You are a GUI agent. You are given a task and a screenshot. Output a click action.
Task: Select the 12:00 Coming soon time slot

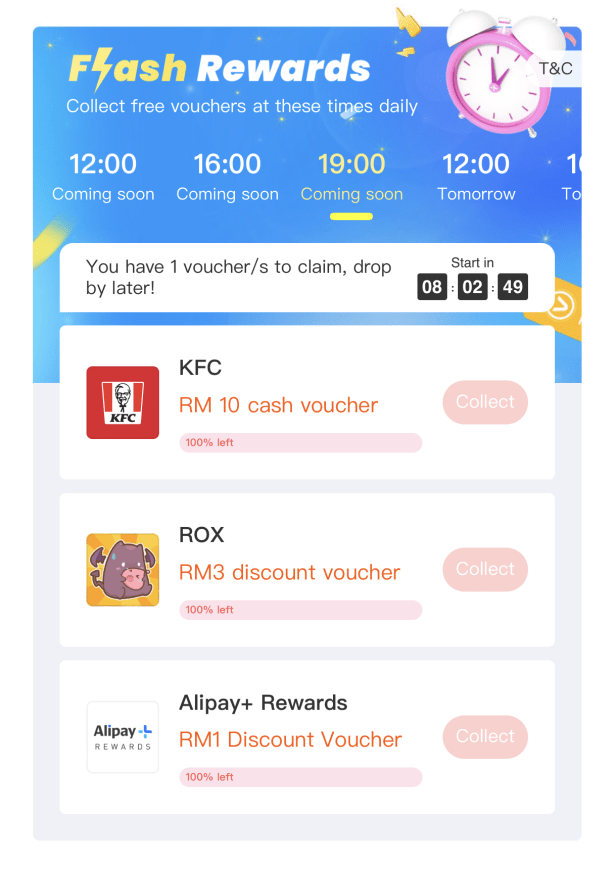pyautogui.click(x=103, y=176)
